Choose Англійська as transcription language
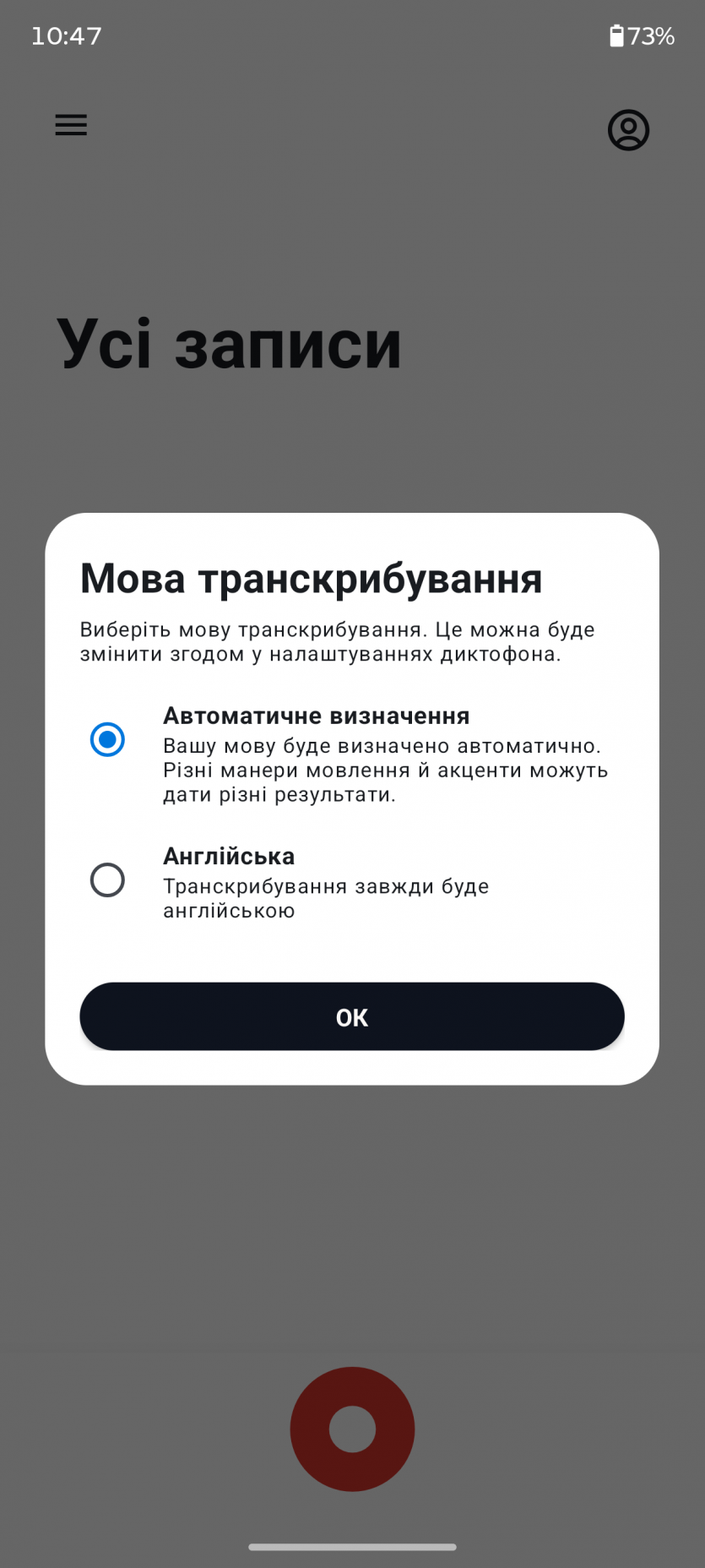The height and width of the screenshot is (1568, 705). pyautogui.click(x=107, y=880)
